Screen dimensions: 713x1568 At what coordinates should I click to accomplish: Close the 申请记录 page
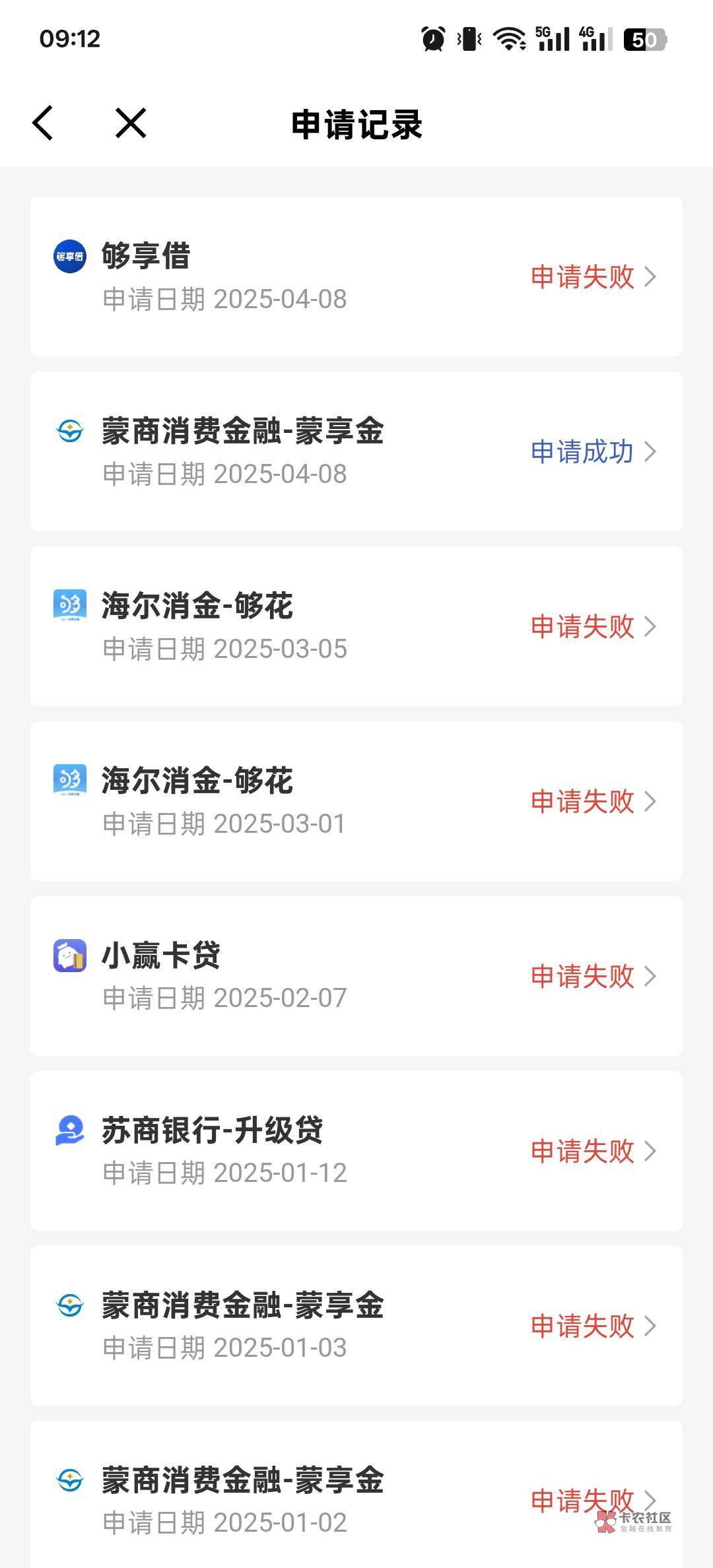(x=131, y=123)
